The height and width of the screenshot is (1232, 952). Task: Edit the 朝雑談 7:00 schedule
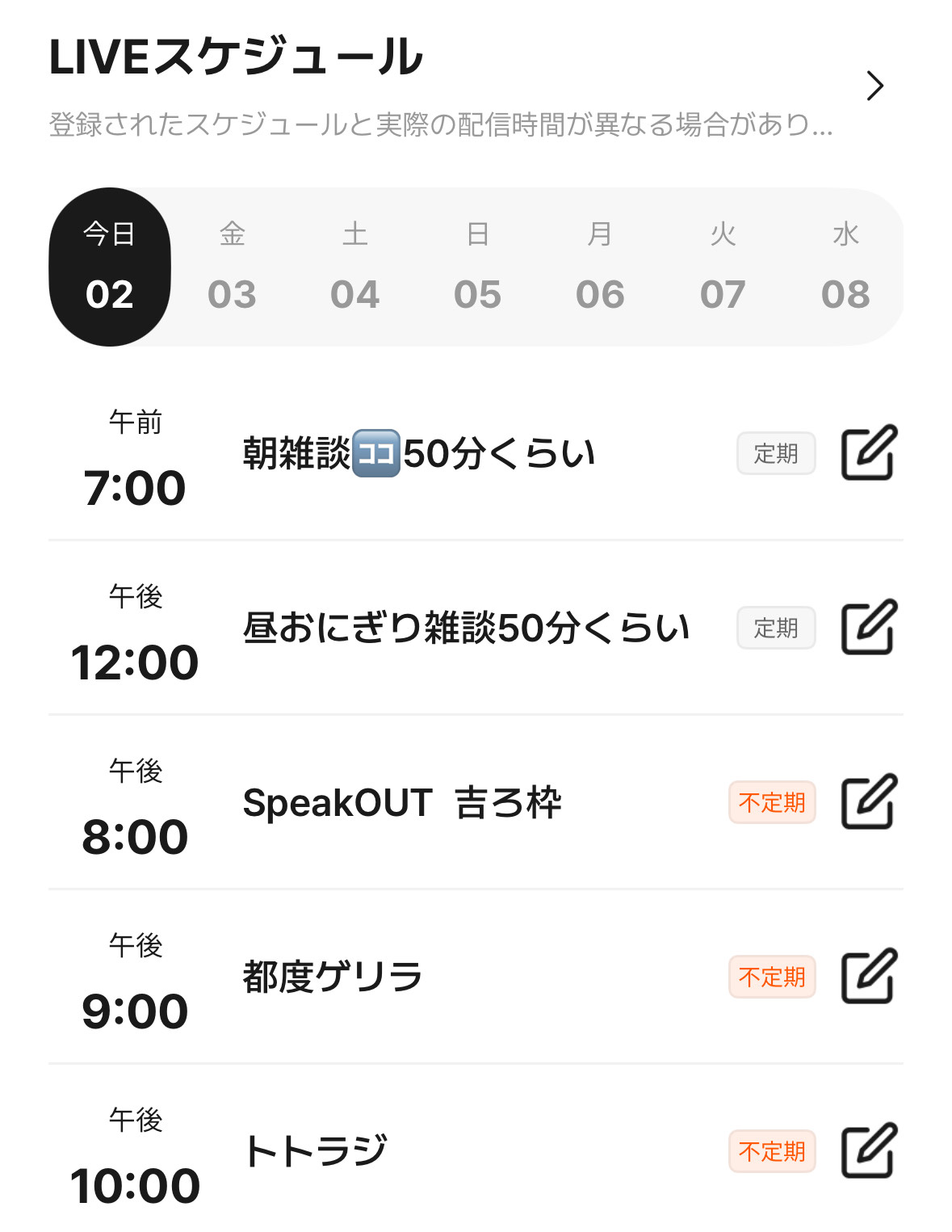pyautogui.click(x=869, y=452)
